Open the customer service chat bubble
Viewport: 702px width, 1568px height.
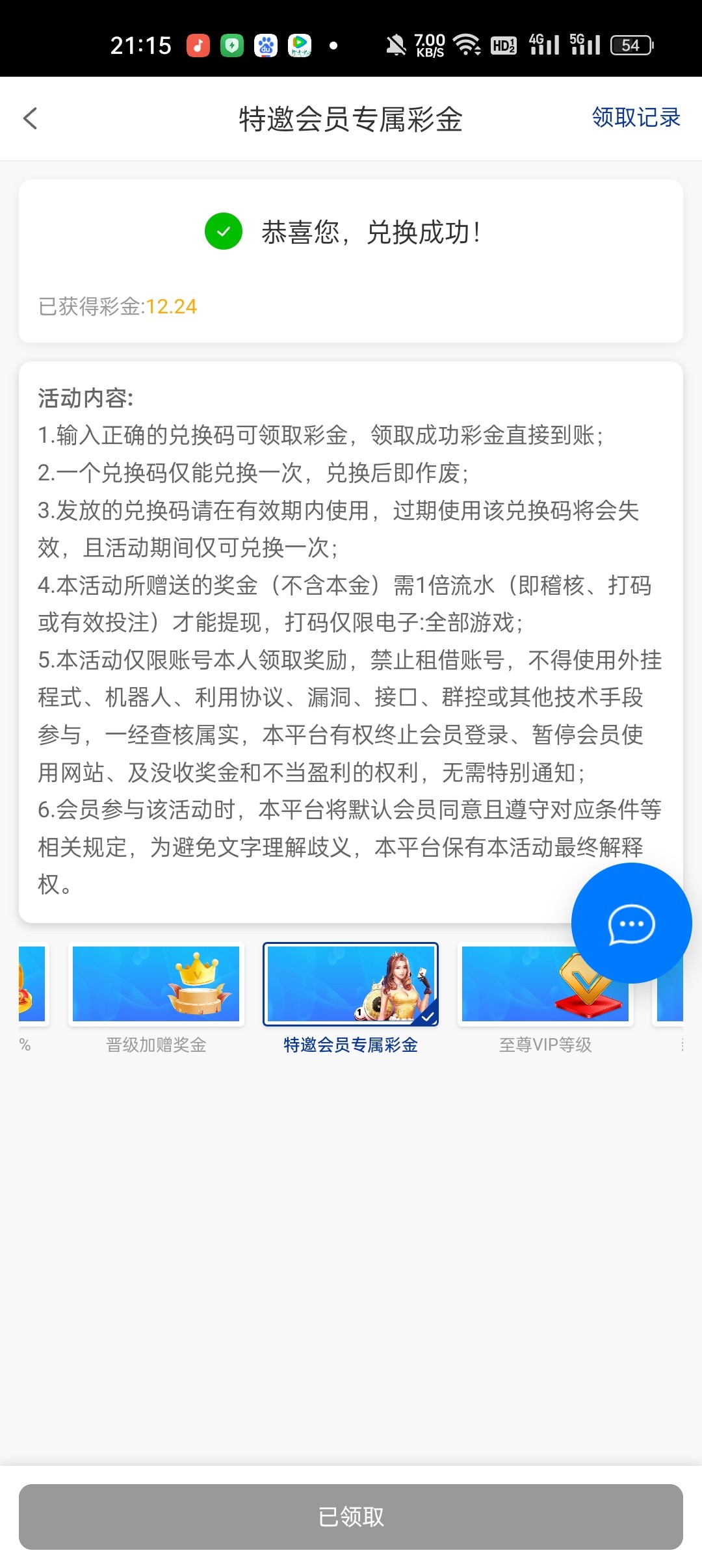coord(630,923)
